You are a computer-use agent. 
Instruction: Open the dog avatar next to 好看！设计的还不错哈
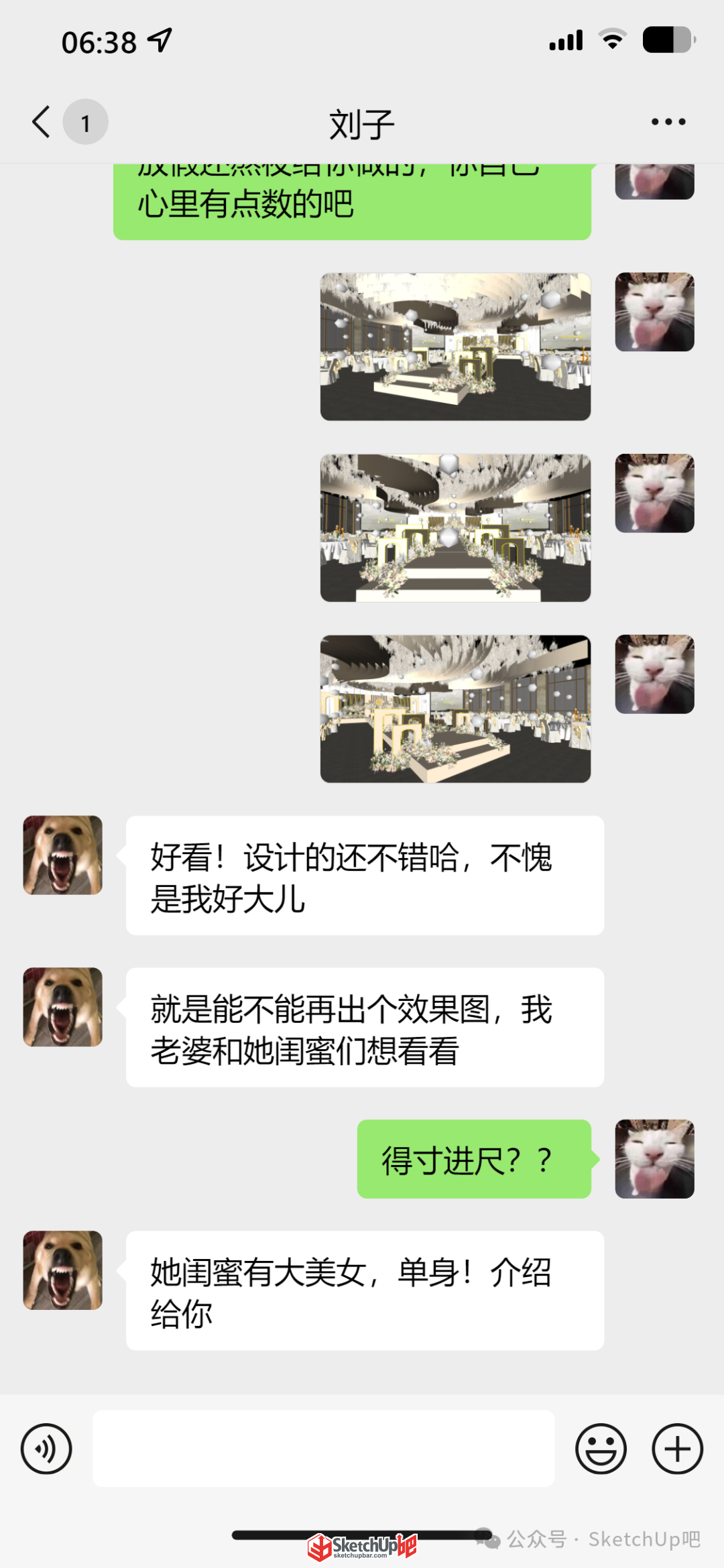(63, 855)
